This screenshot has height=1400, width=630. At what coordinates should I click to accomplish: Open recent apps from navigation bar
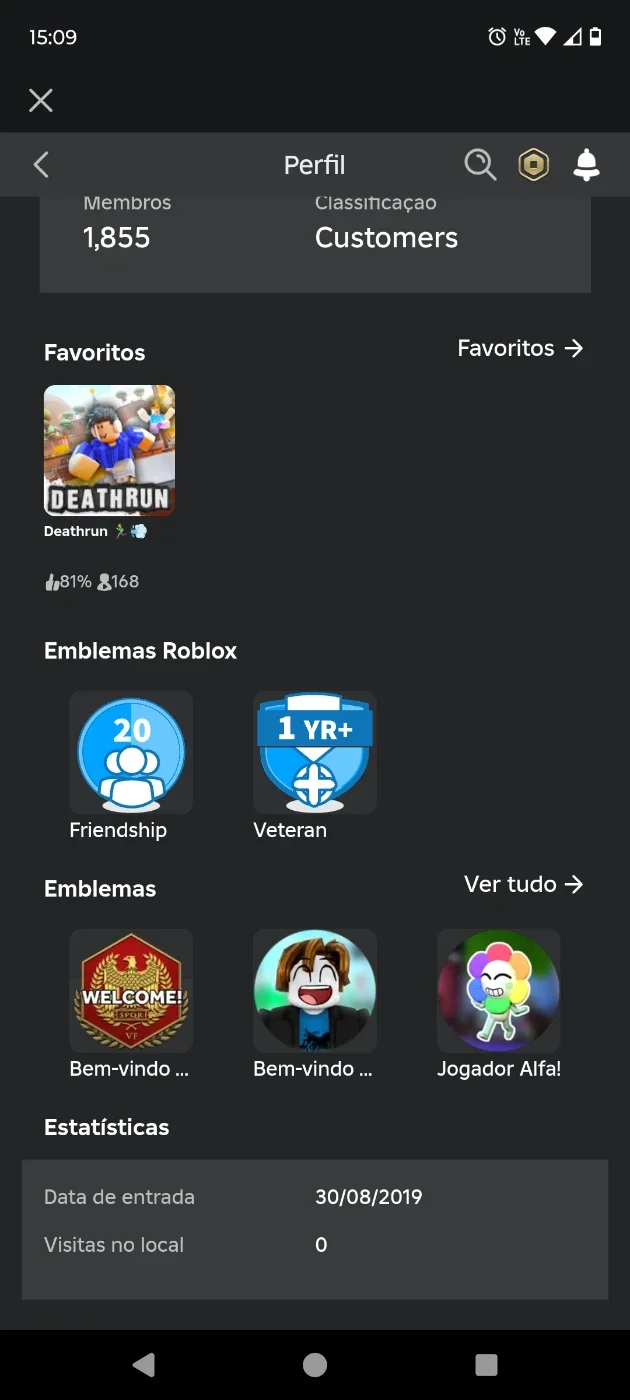(486, 1365)
